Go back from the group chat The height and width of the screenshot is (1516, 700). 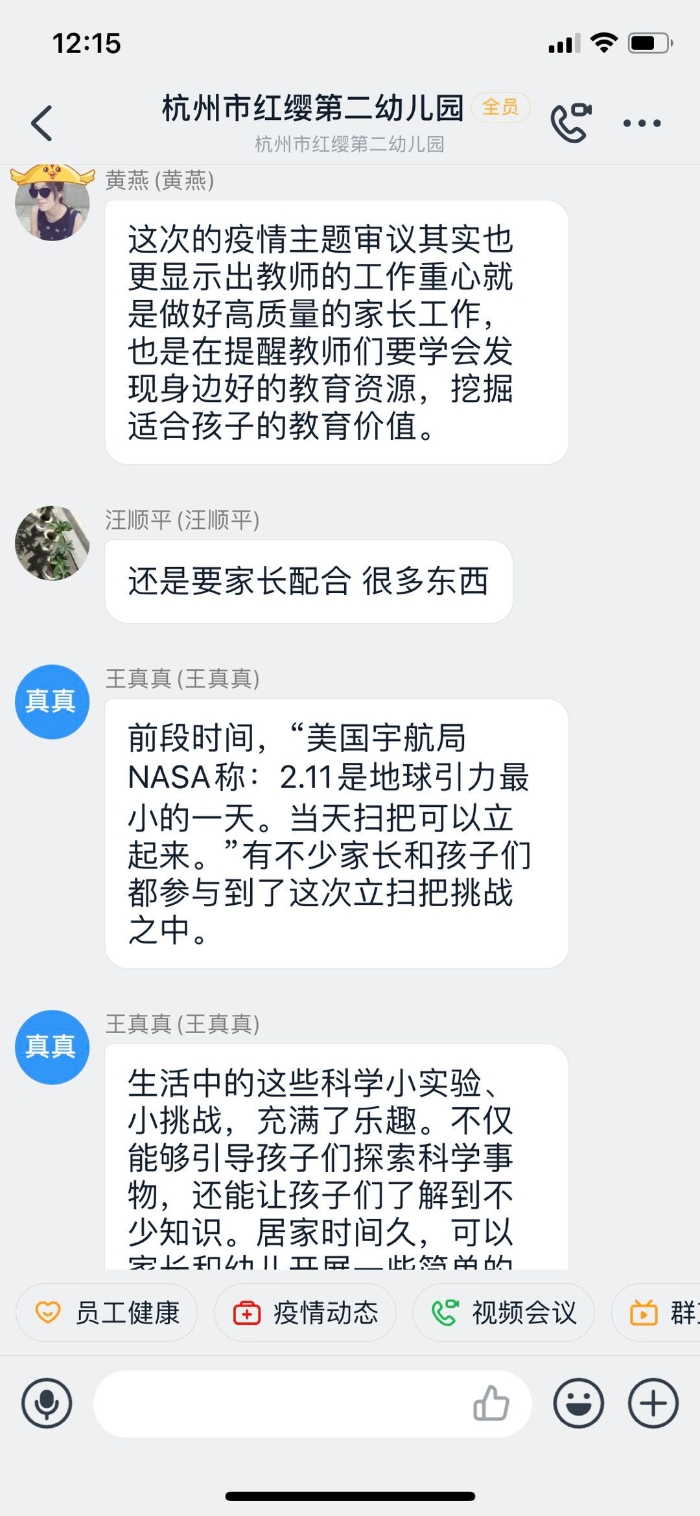(42, 123)
